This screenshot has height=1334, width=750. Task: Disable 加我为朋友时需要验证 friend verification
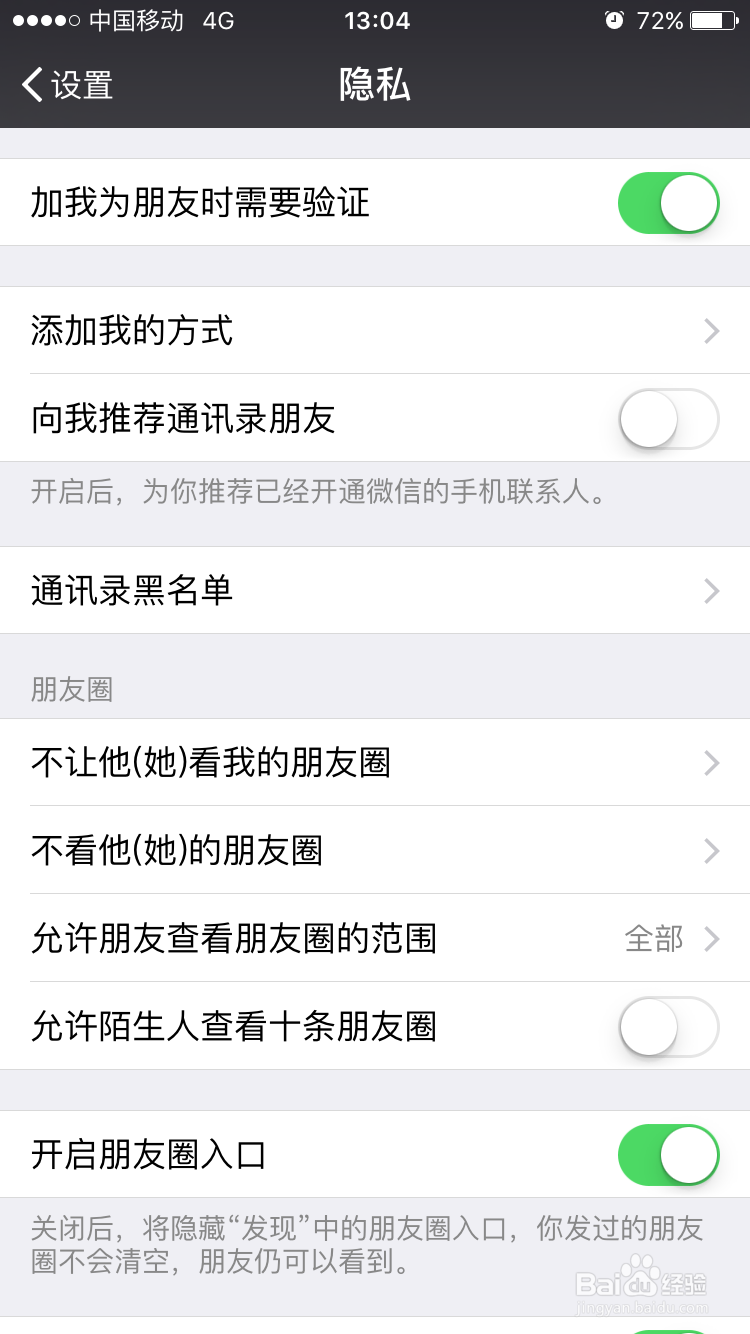tap(668, 202)
